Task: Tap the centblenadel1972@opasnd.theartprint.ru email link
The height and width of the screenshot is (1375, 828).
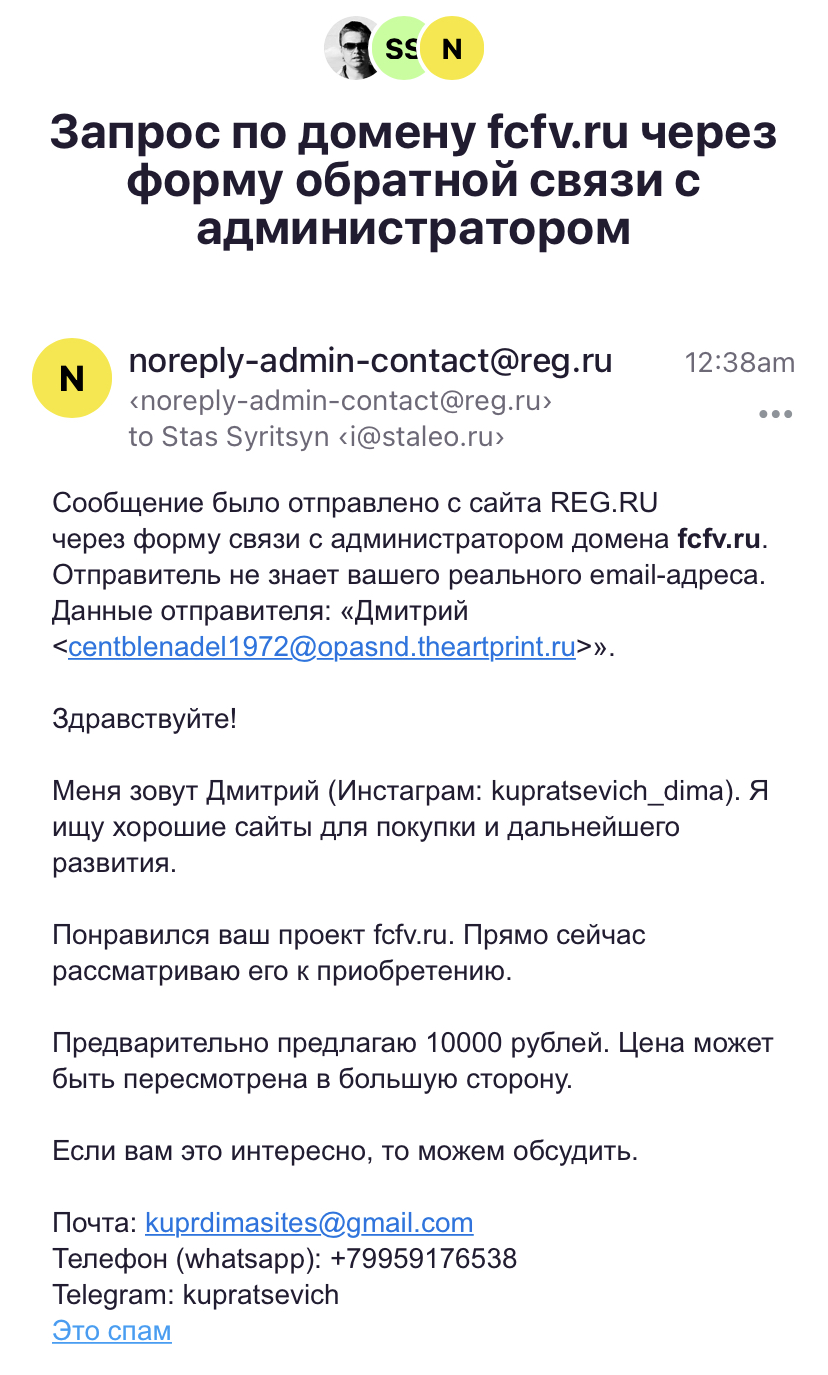Action: click(x=321, y=647)
